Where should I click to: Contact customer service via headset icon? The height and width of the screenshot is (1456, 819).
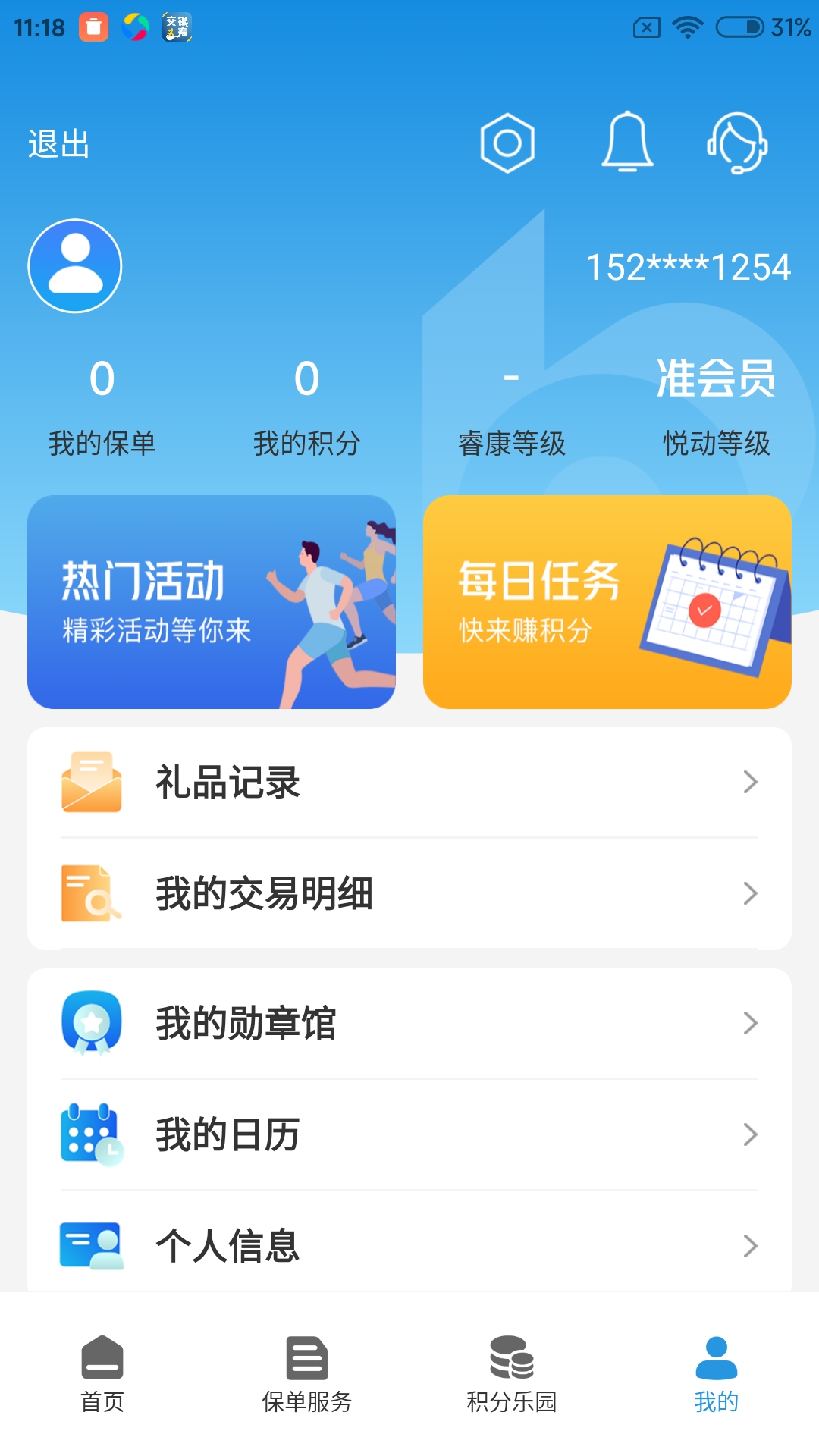click(x=737, y=143)
